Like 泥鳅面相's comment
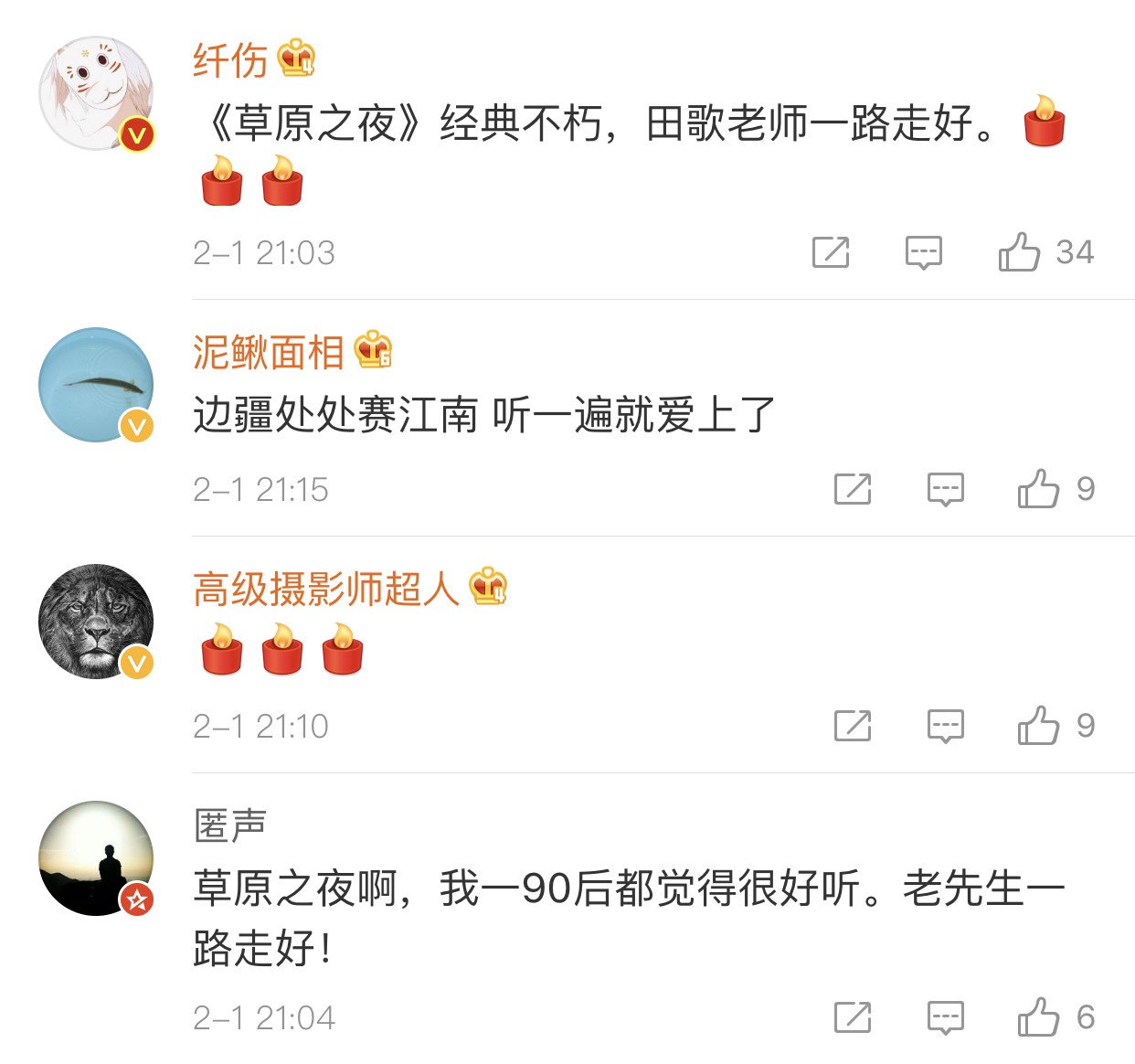Screen dimensions: 1135x1064 coord(1039,489)
